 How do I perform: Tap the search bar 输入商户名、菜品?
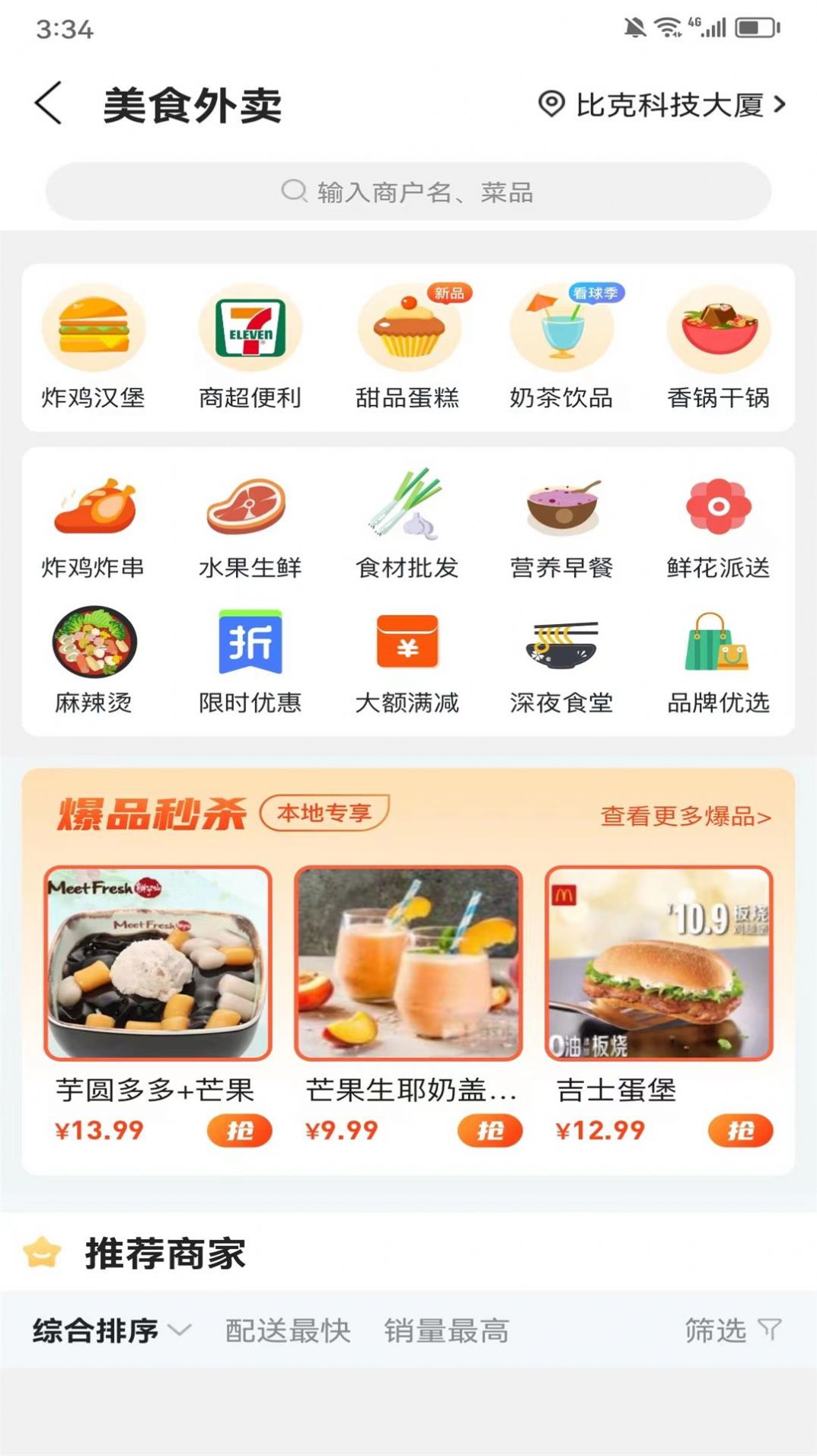(x=408, y=192)
